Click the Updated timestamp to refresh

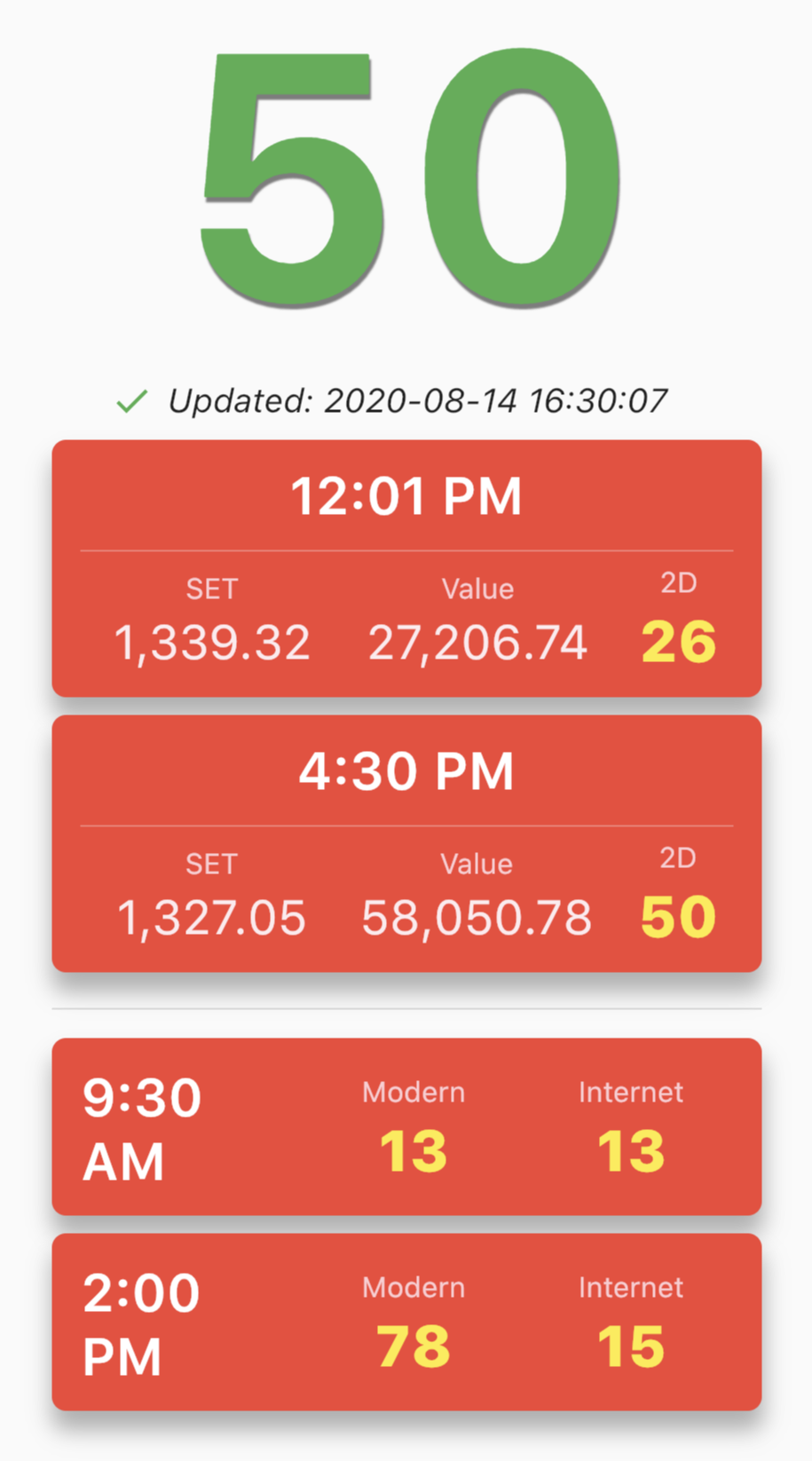click(x=417, y=400)
